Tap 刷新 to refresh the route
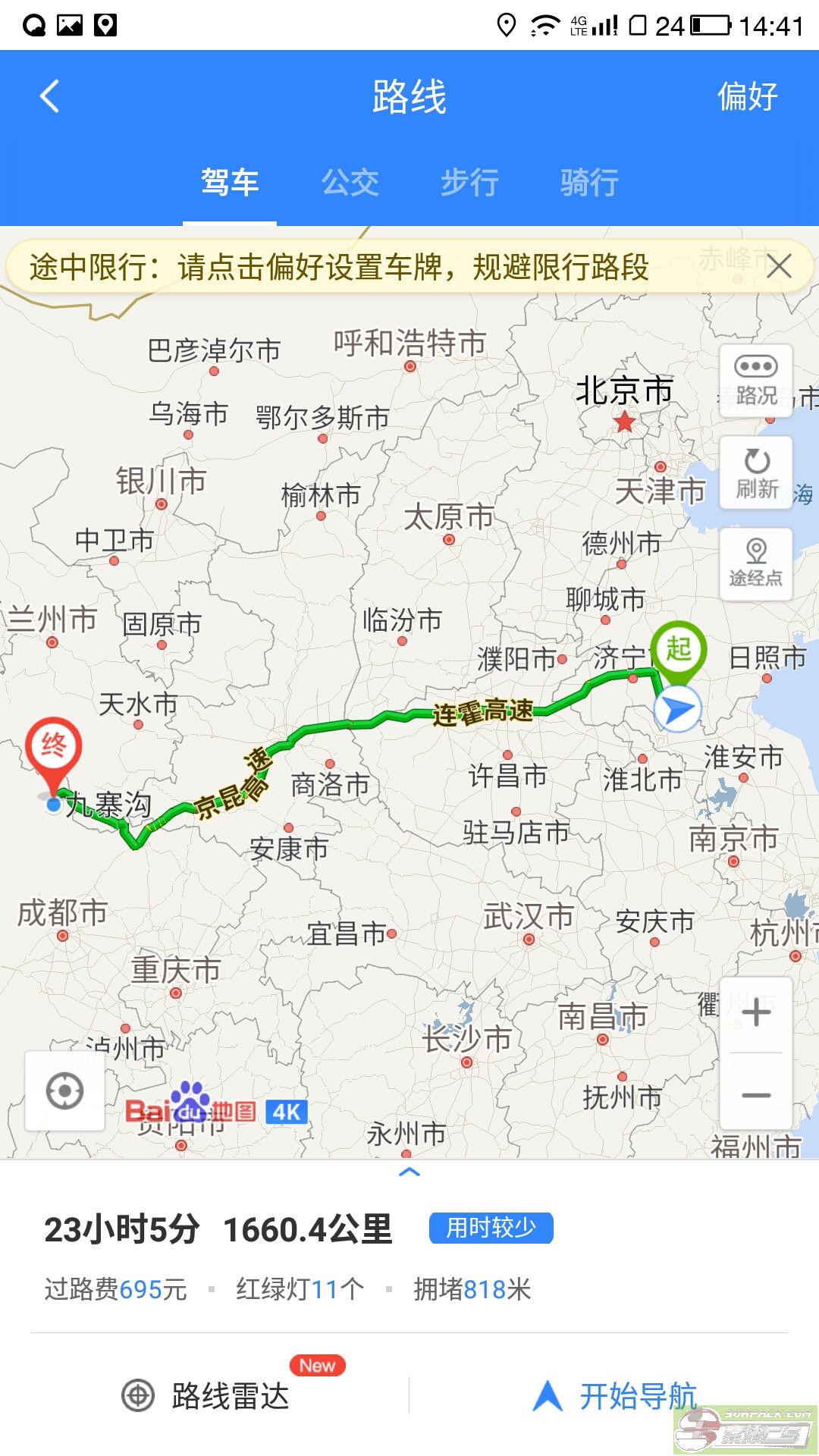819x1456 pixels. pyautogui.click(x=756, y=473)
